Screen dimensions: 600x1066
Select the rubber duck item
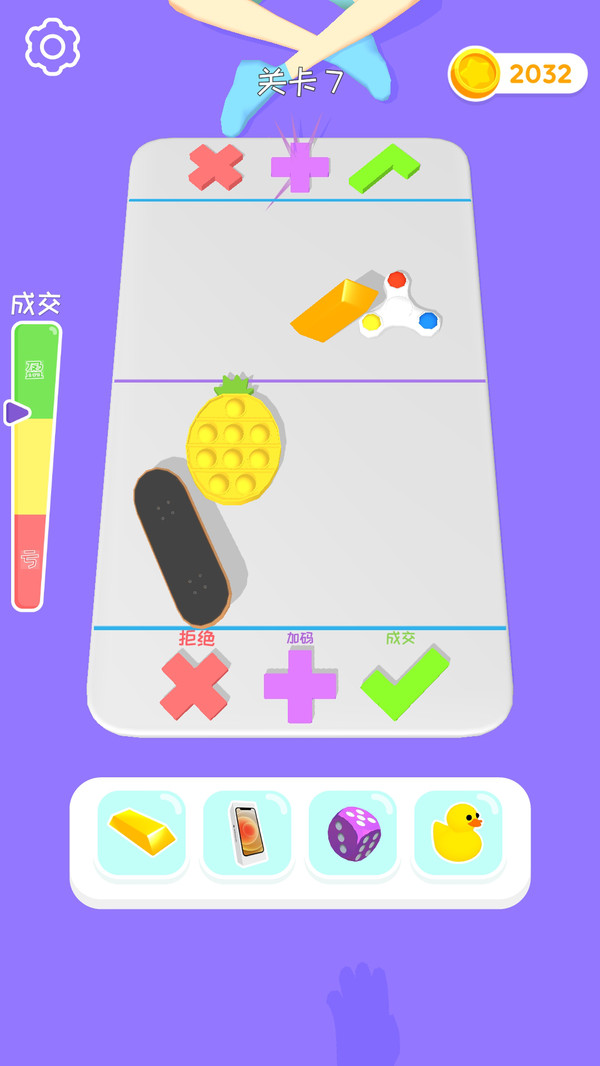point(459,832)
